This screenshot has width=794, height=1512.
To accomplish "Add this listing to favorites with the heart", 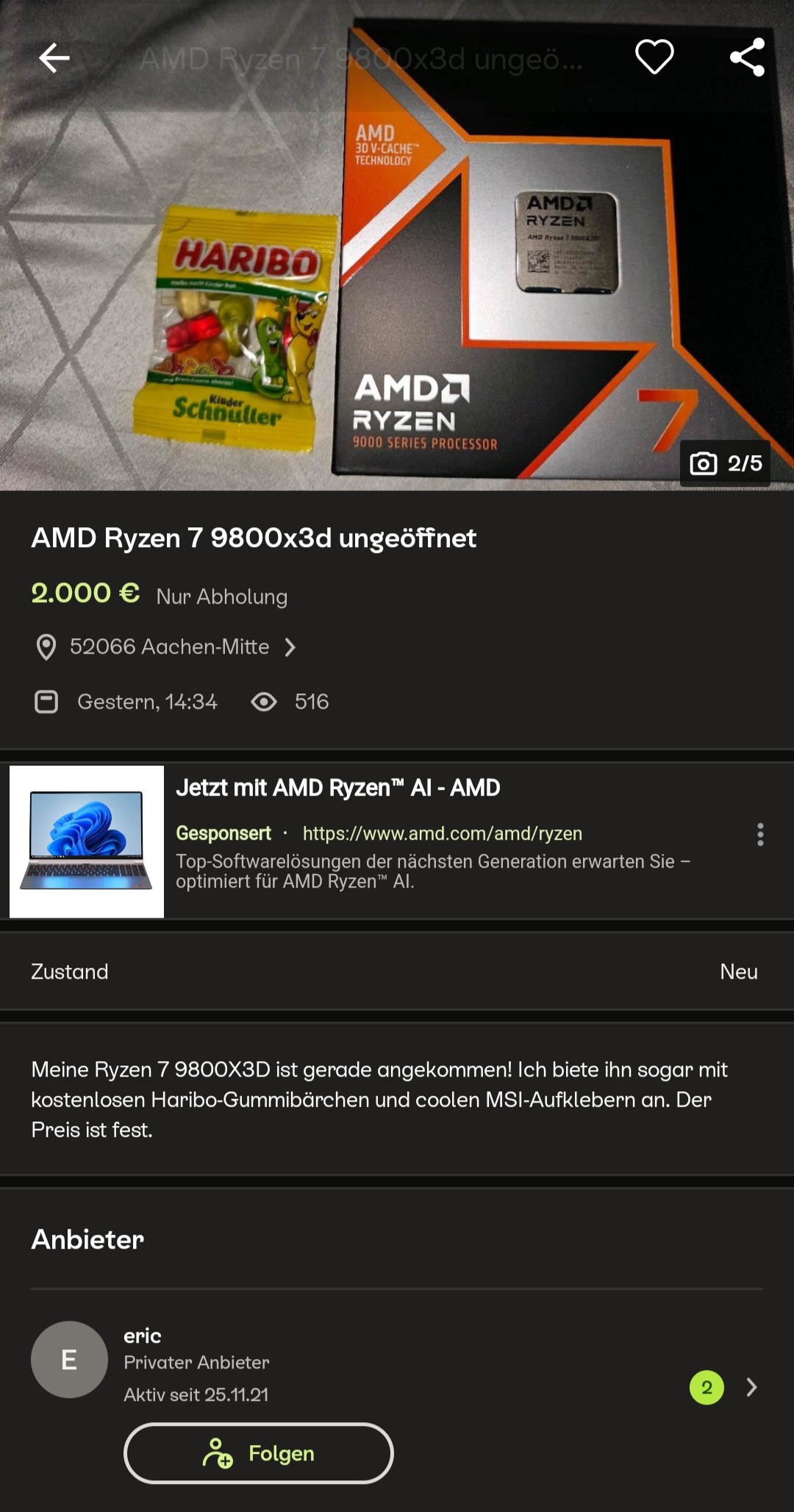I will (654, 57).
